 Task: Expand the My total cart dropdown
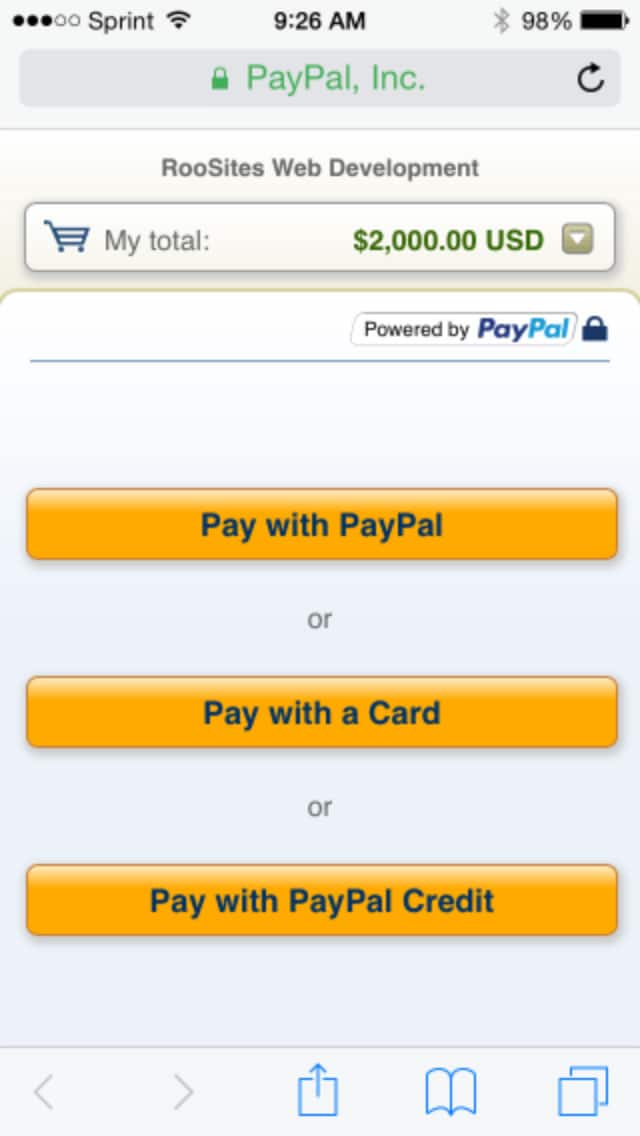(578, 239)
